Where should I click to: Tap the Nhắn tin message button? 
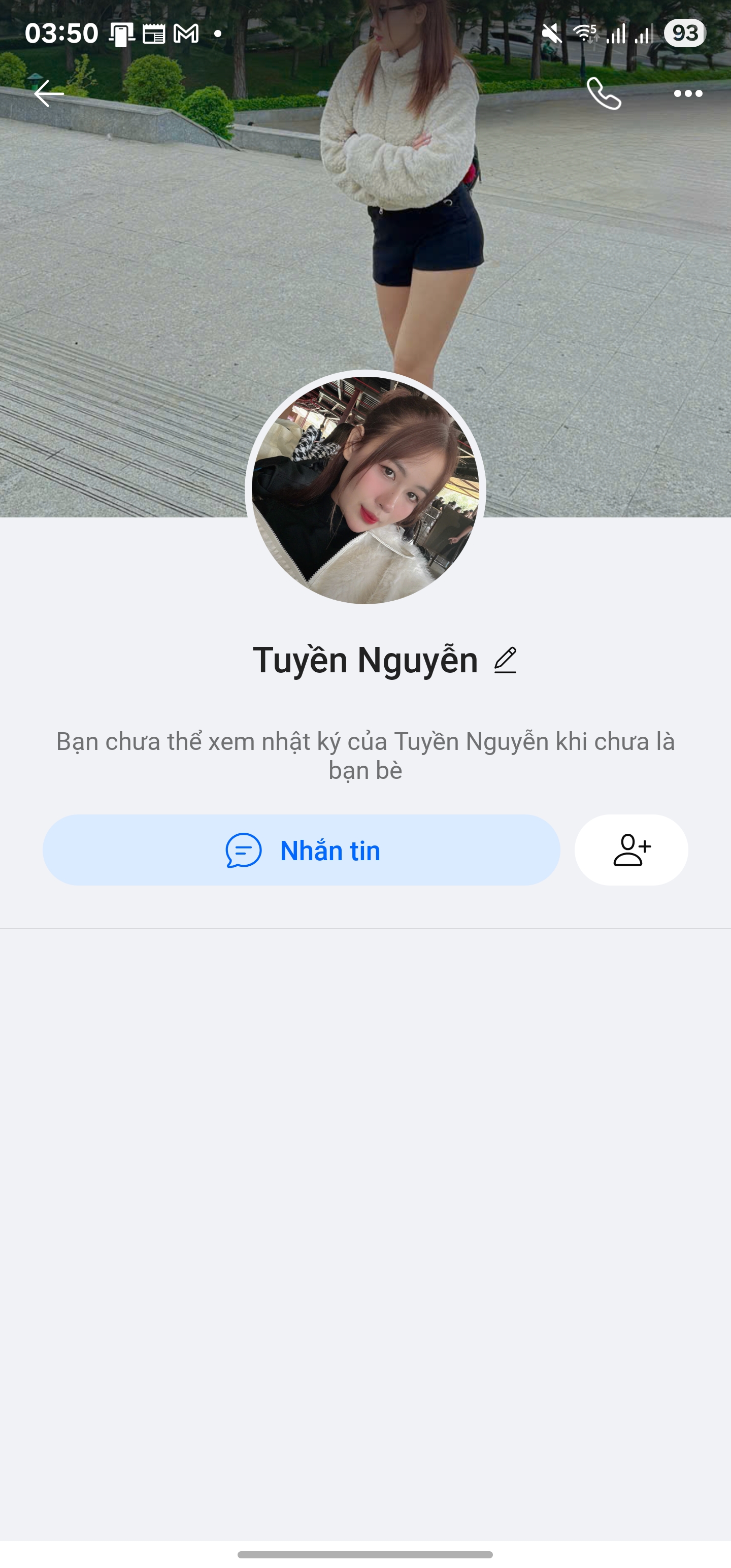[302, 851]
